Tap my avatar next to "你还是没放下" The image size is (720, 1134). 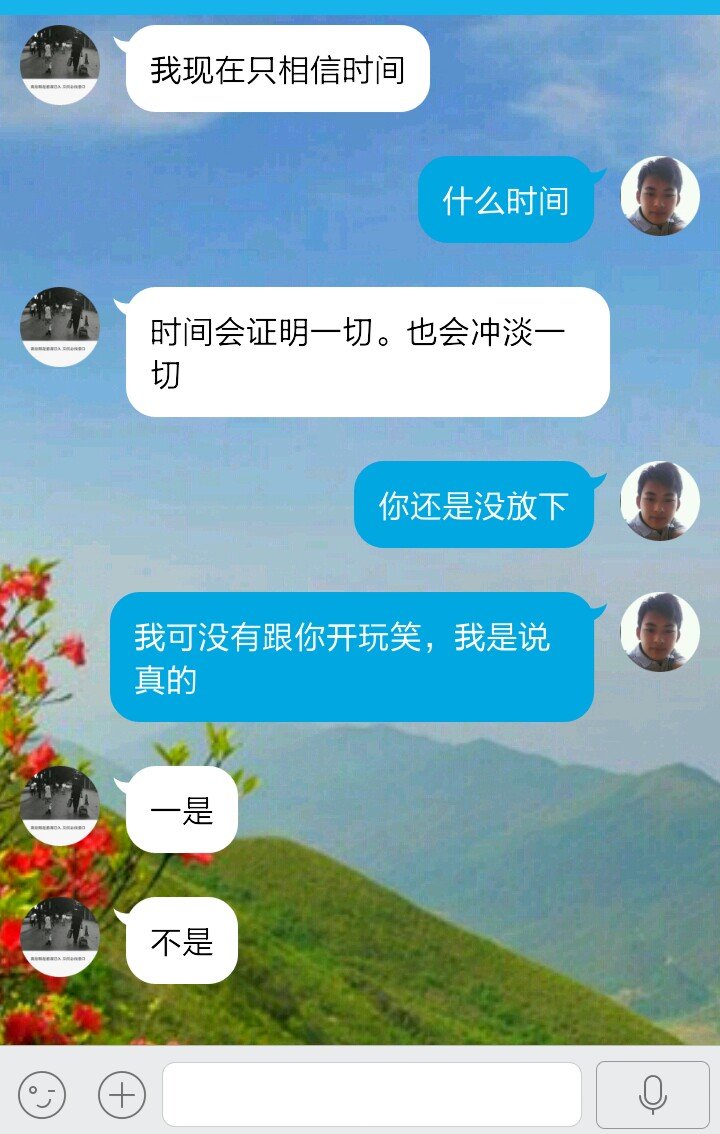(x=660, y=501)
